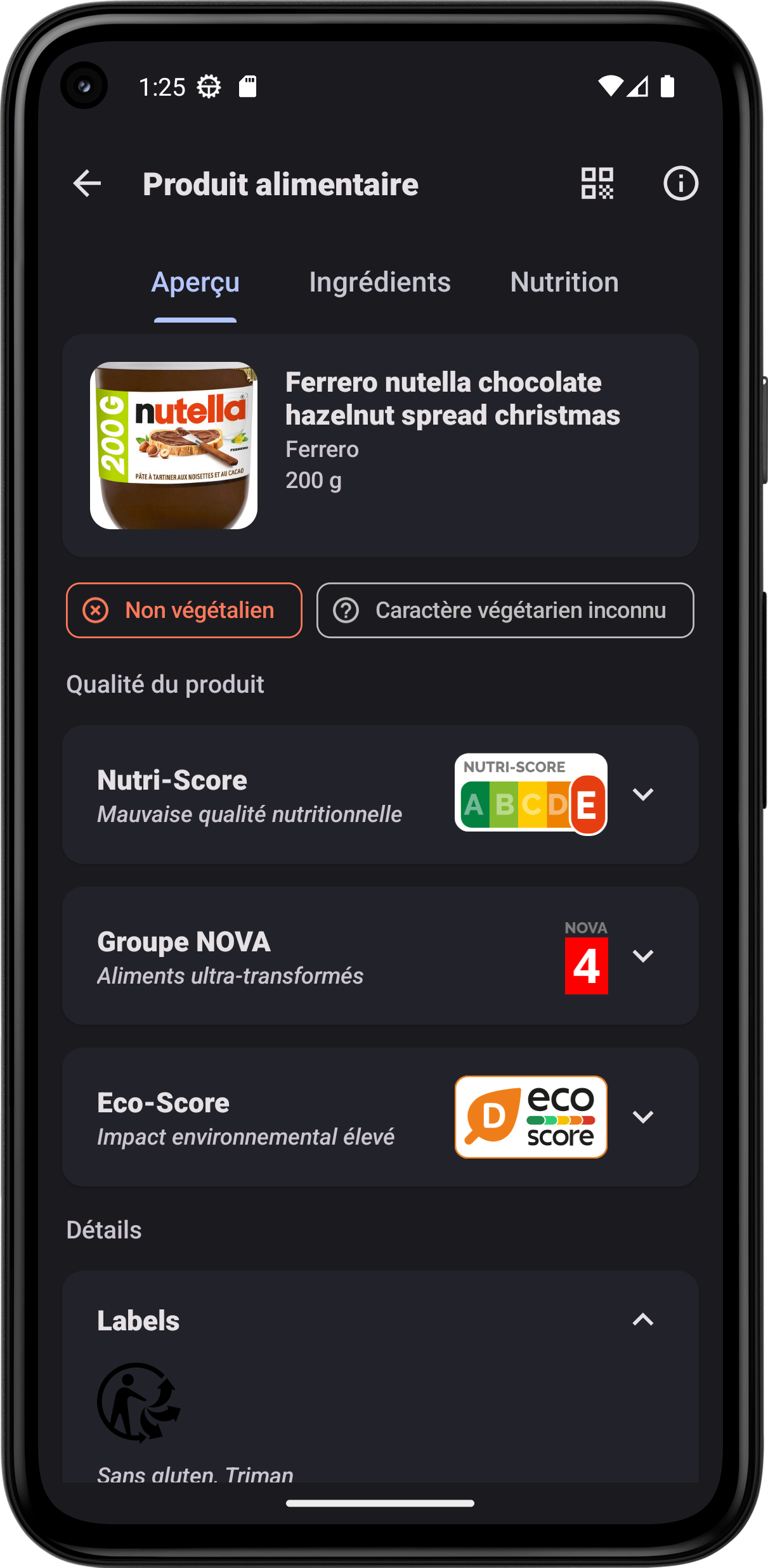The width and height of the screenshot is (768, 1568).
Task: Expand the Groupe NOVA card
Action: pyautogui.click(x=642, y=956)
